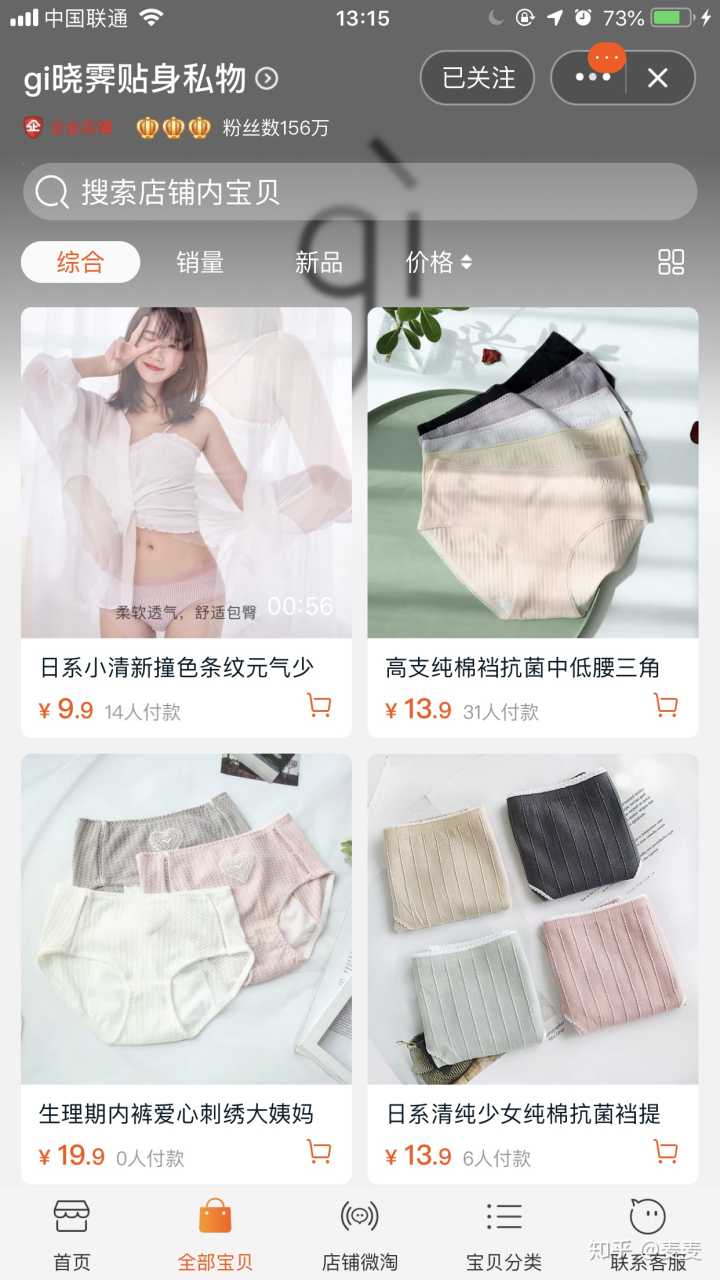Toggle the grid layout view icon
Image resolution: width=720 pixels, height=1280 pixels.
671,262
